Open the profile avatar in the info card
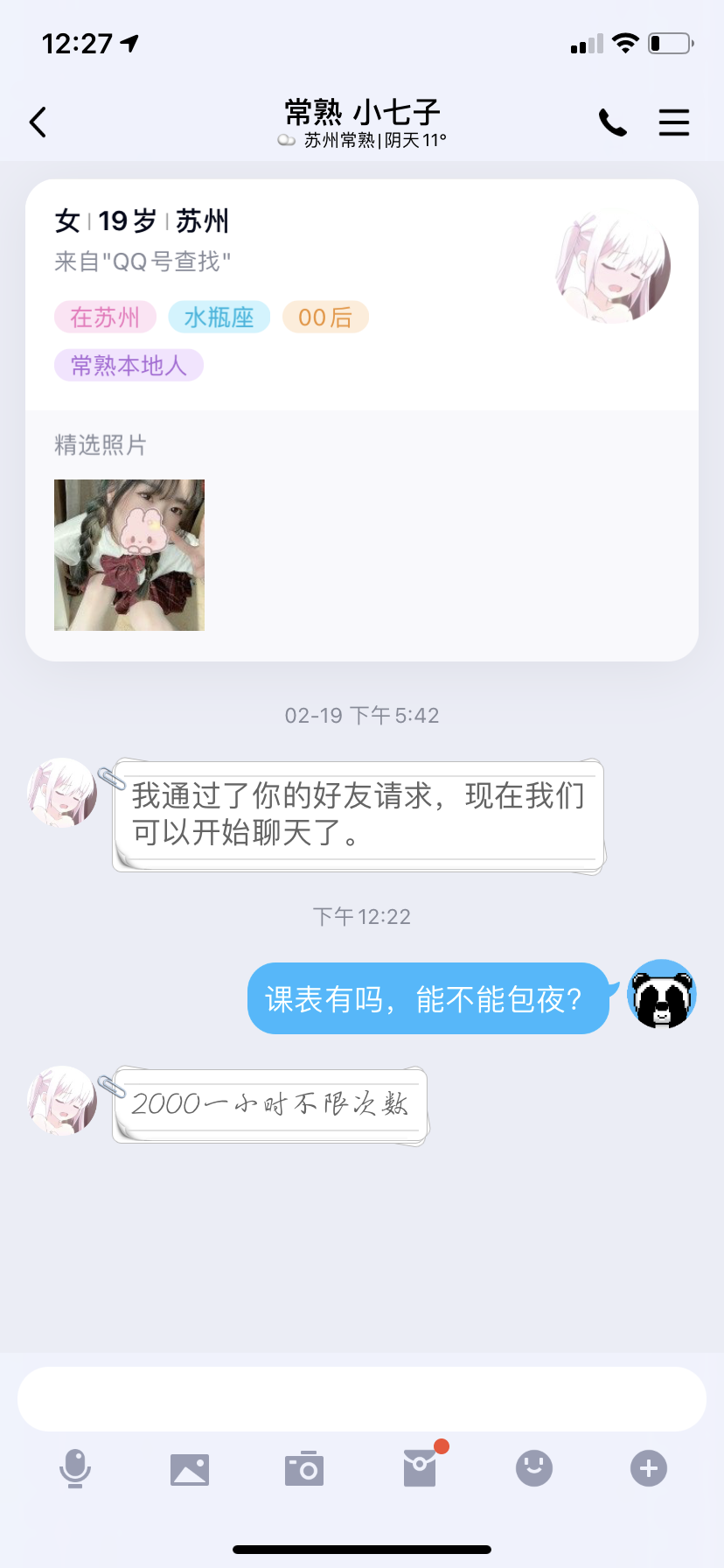The height and width of the screenshot is (1568, 724). coord(613,266)
